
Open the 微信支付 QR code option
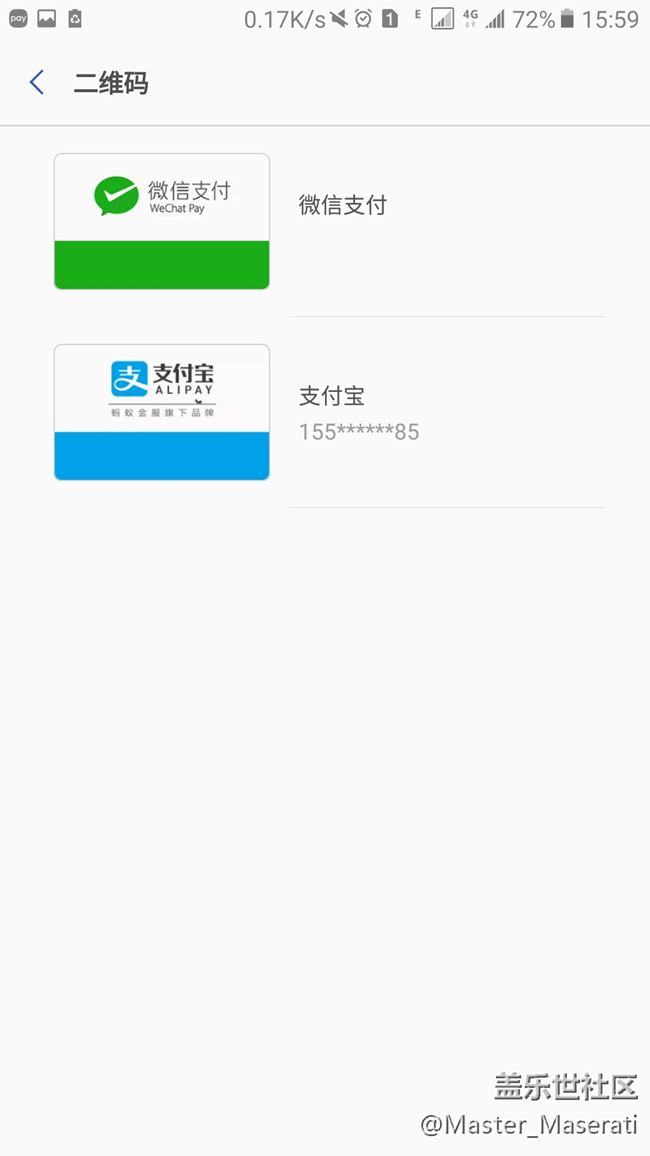point(342,206)
